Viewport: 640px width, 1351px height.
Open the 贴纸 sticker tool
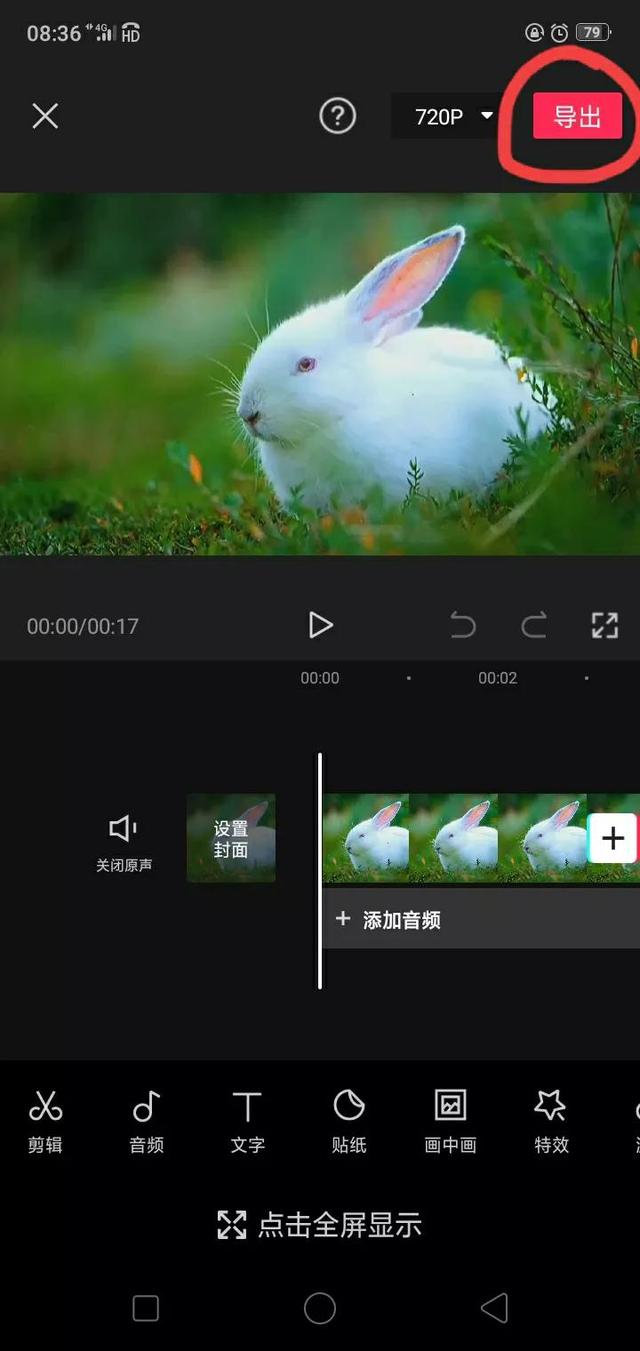click(348, 1121)
